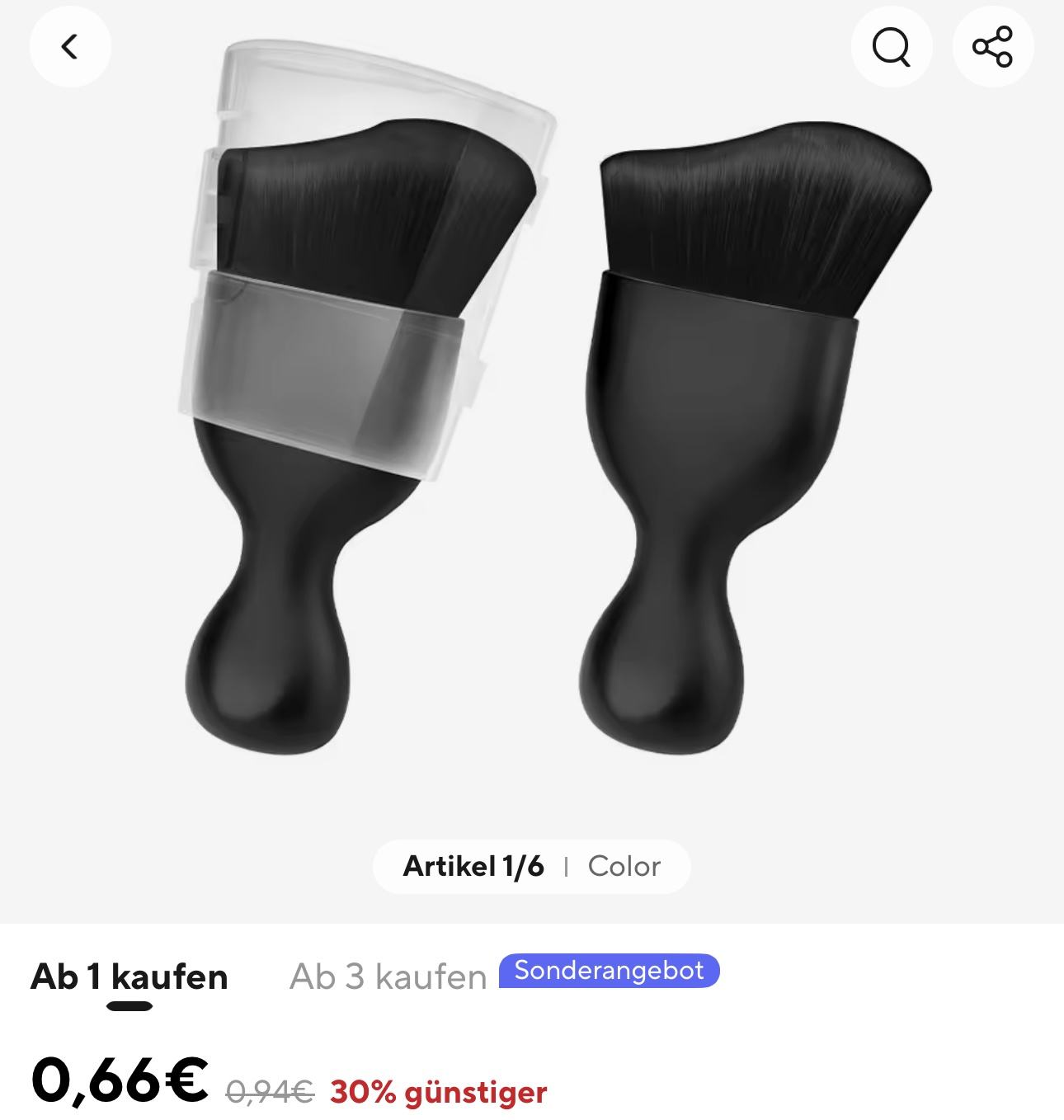Switch to 'Ab 3 kaufen' offer tab
The height and width of the screenshot is (1120, 1064).
pos(388,977)
